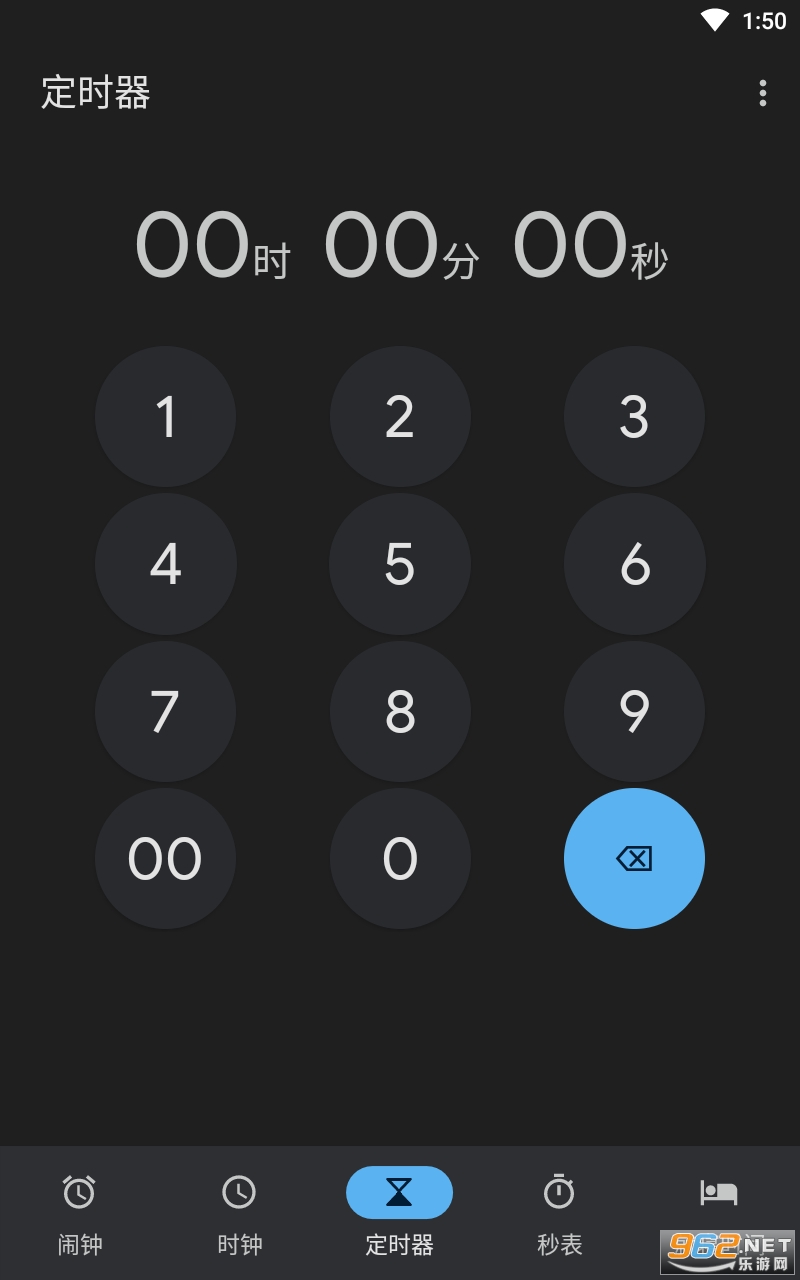Select the 定时器 timer tab

point(400,1212)
